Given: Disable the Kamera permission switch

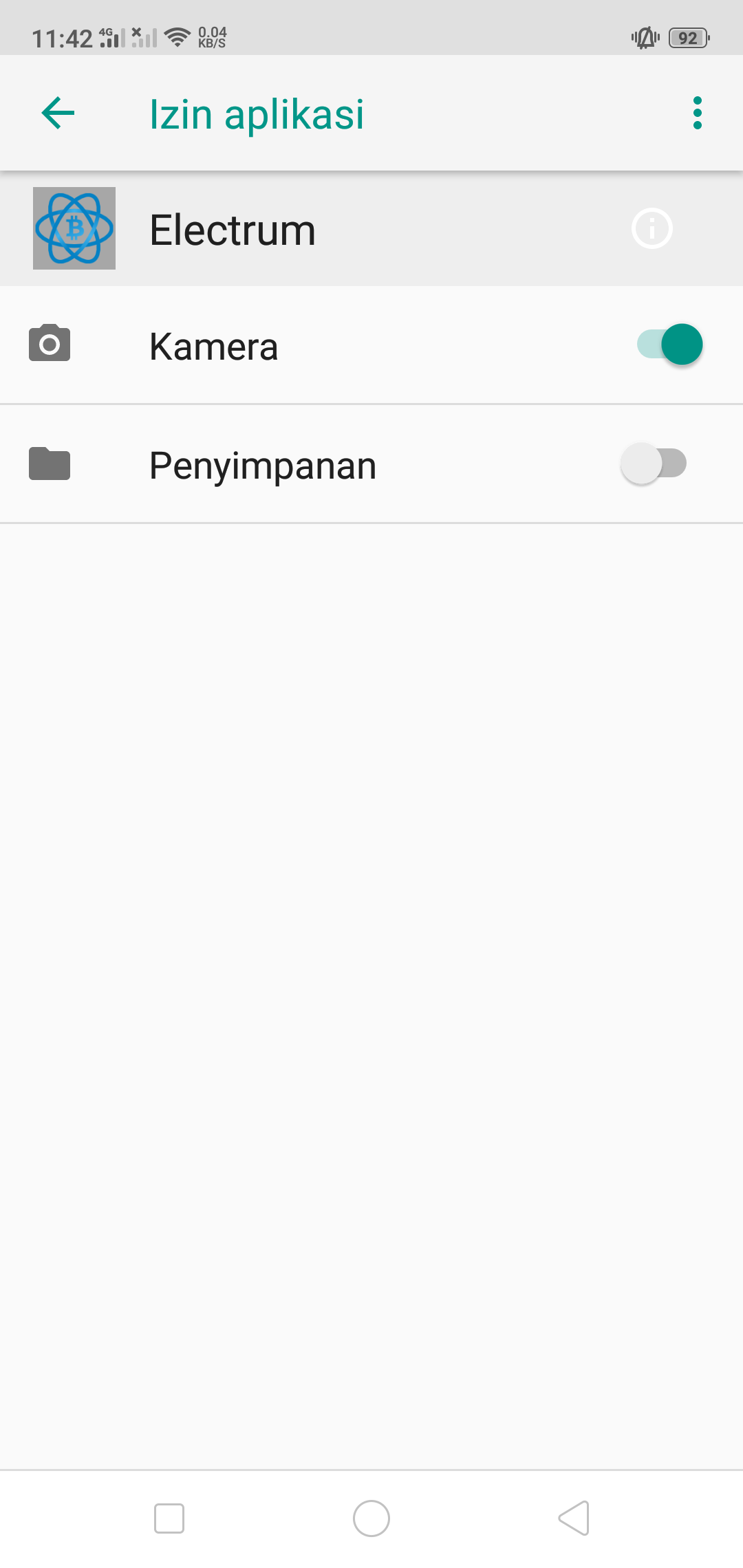Looking at the screenshot, I should (x=669, y=344).
